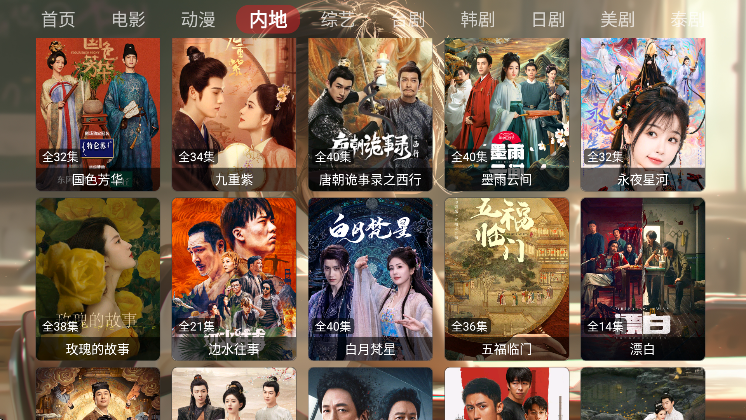Switch to the 首页 tab
The height and width of the screenshot is (420, 746).
click(x=58, y=19)
